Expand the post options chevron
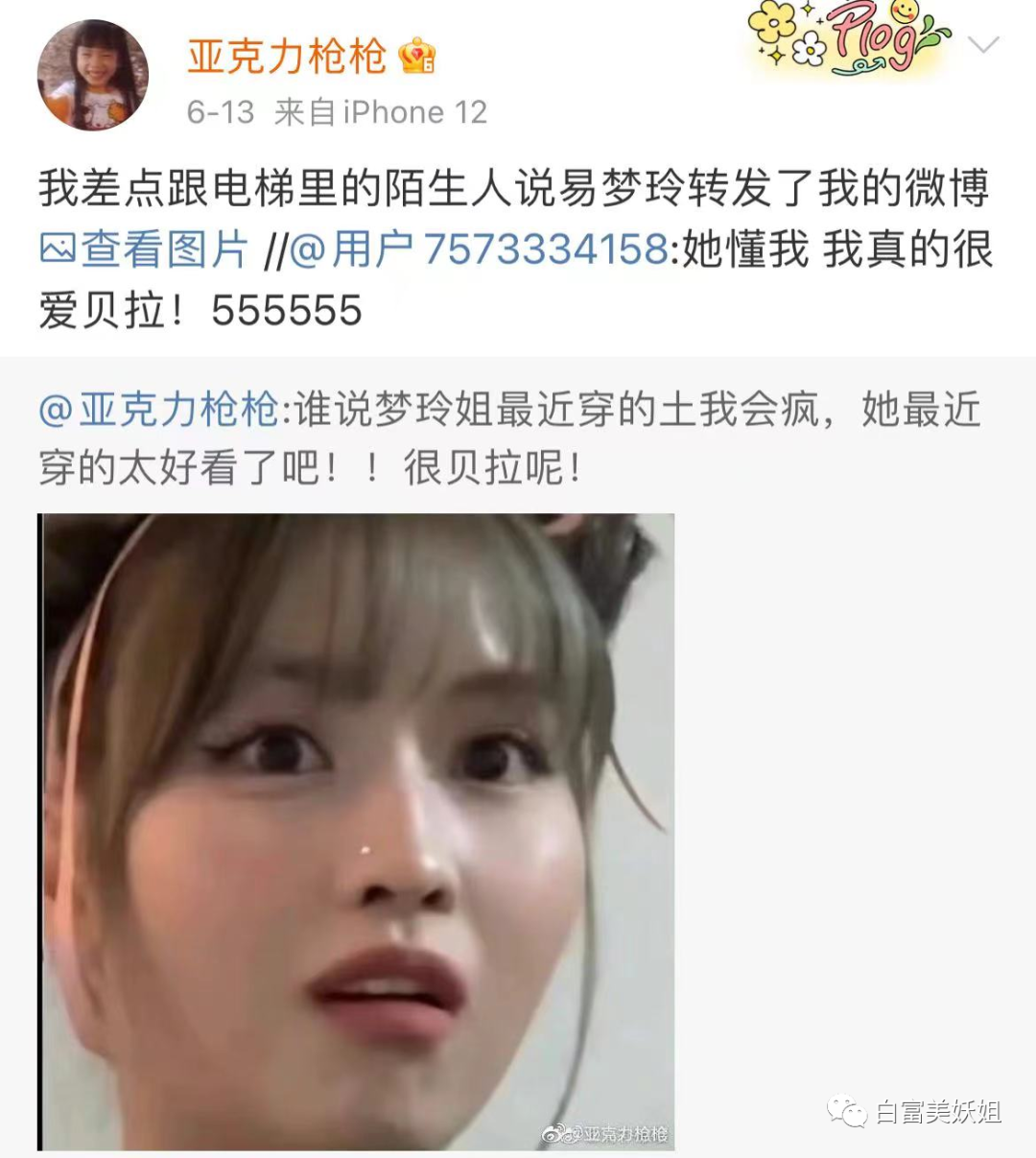 (x=983, y=44)
